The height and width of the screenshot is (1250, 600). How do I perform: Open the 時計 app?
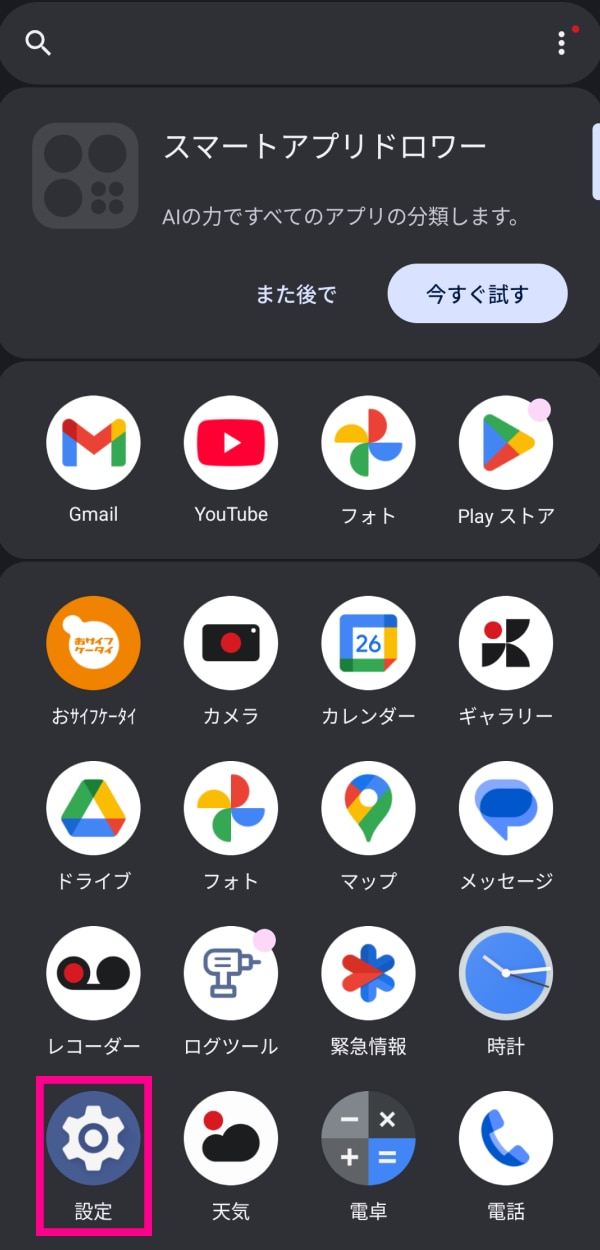point(506,974)
